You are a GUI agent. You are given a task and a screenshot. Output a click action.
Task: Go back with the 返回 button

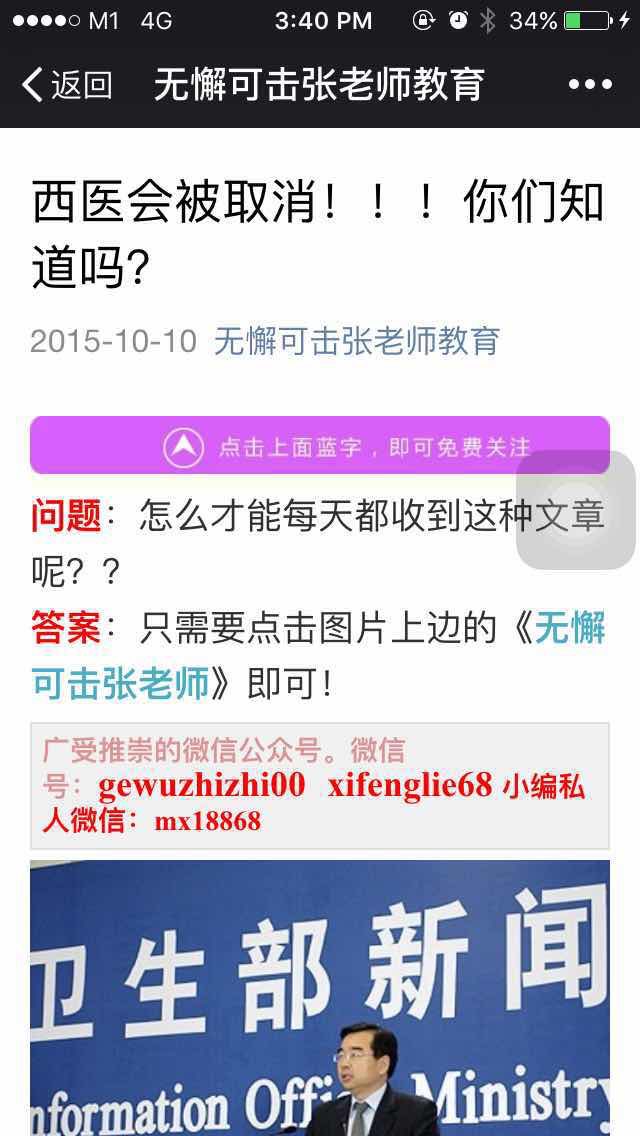click(x=66, y=85)
